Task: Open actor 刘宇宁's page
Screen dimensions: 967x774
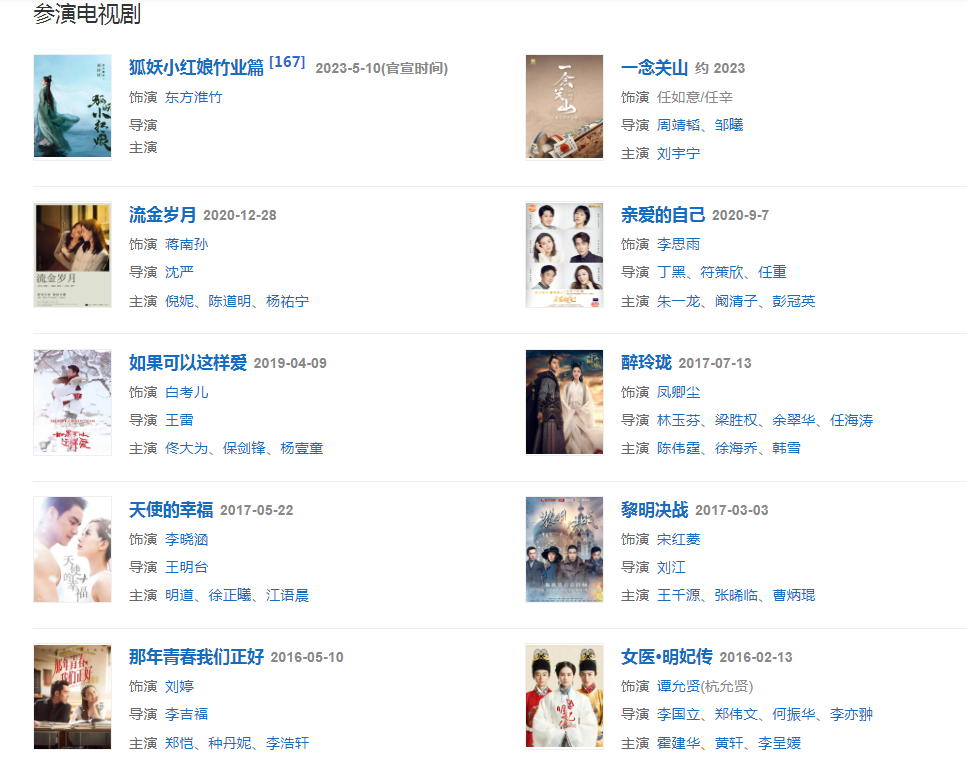Action: point(678,153)
